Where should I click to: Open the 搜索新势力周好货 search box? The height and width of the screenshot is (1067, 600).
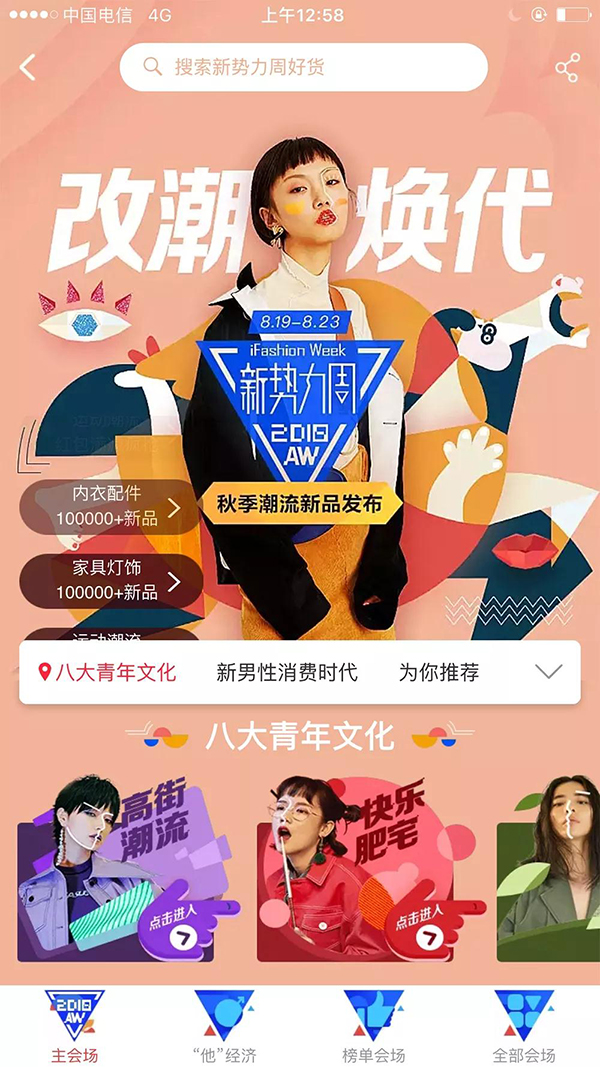[x=303, y=68]
